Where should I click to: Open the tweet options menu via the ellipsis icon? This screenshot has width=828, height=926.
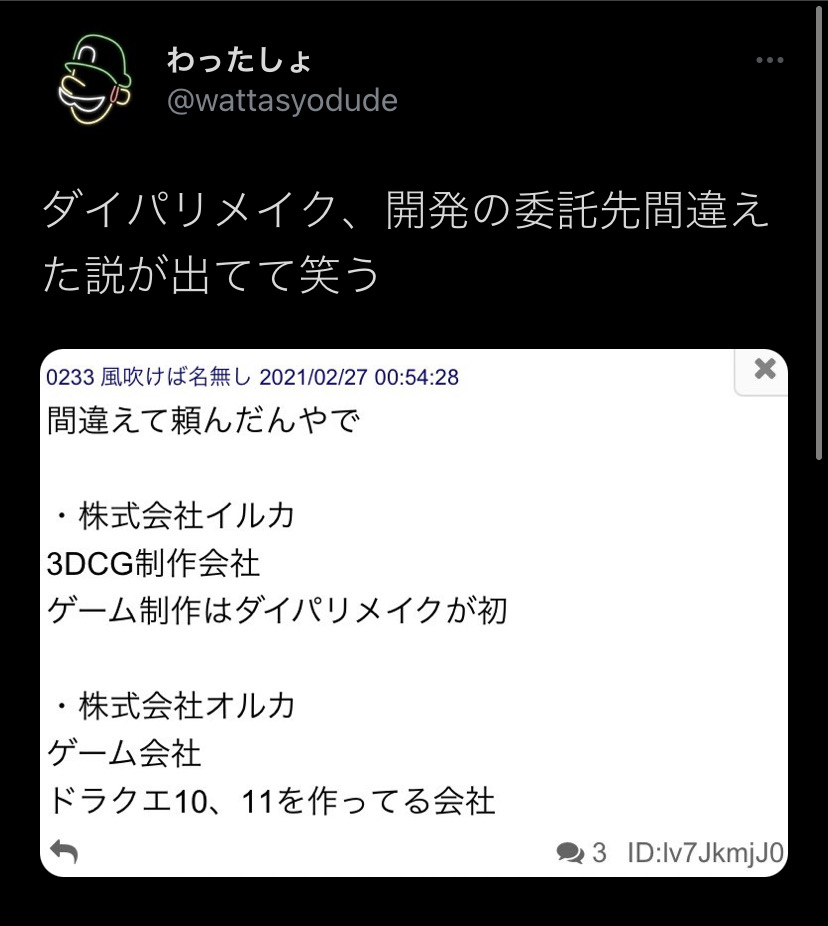click(769, 60)
